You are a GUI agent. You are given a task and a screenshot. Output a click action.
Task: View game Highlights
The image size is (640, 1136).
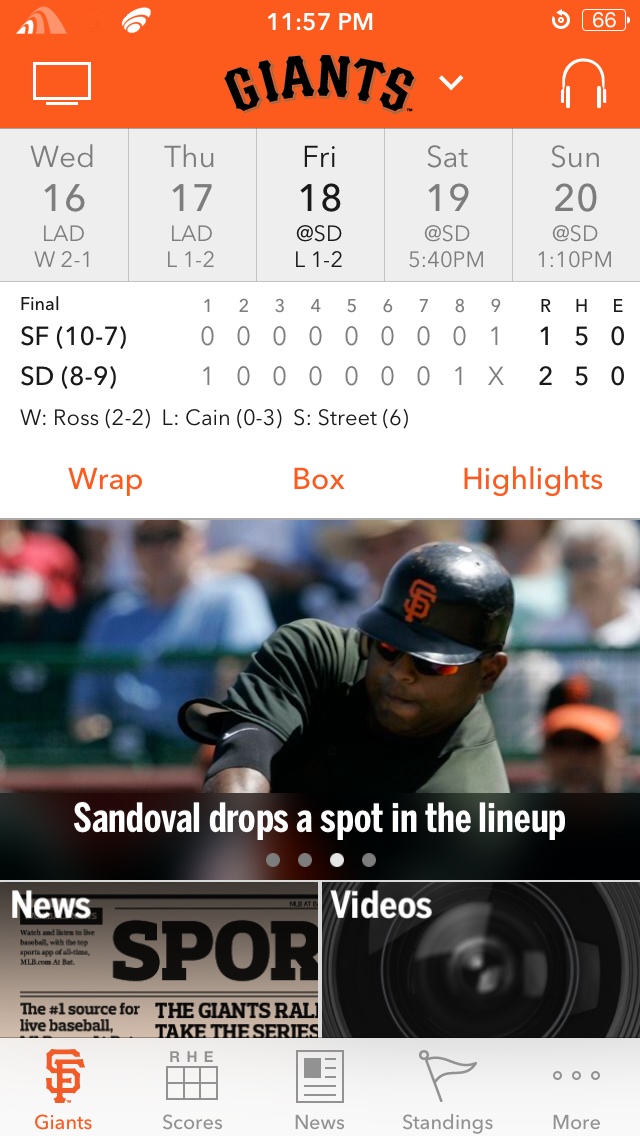tap(532, 480)
